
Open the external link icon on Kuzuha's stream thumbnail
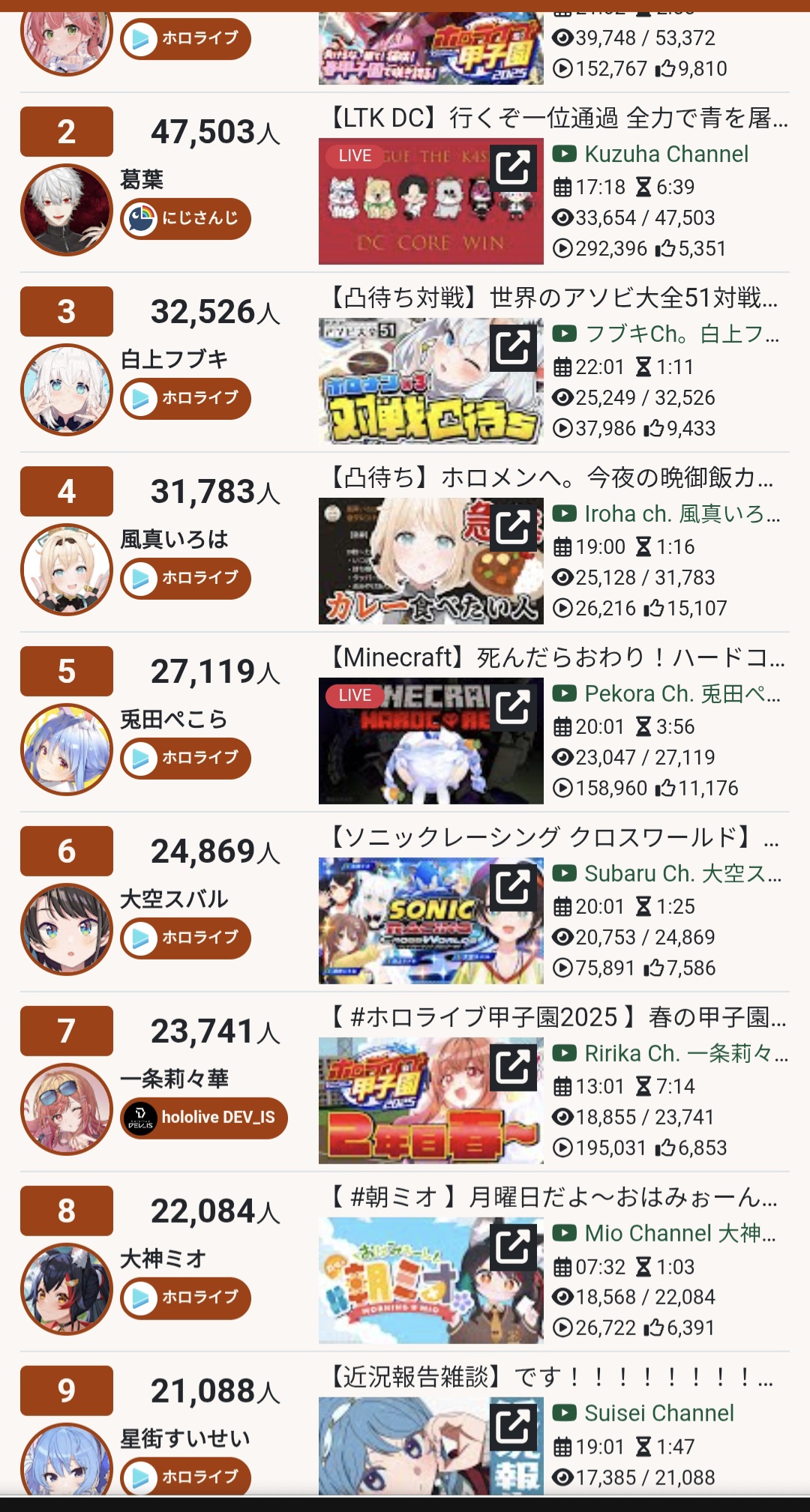[514, 167]
